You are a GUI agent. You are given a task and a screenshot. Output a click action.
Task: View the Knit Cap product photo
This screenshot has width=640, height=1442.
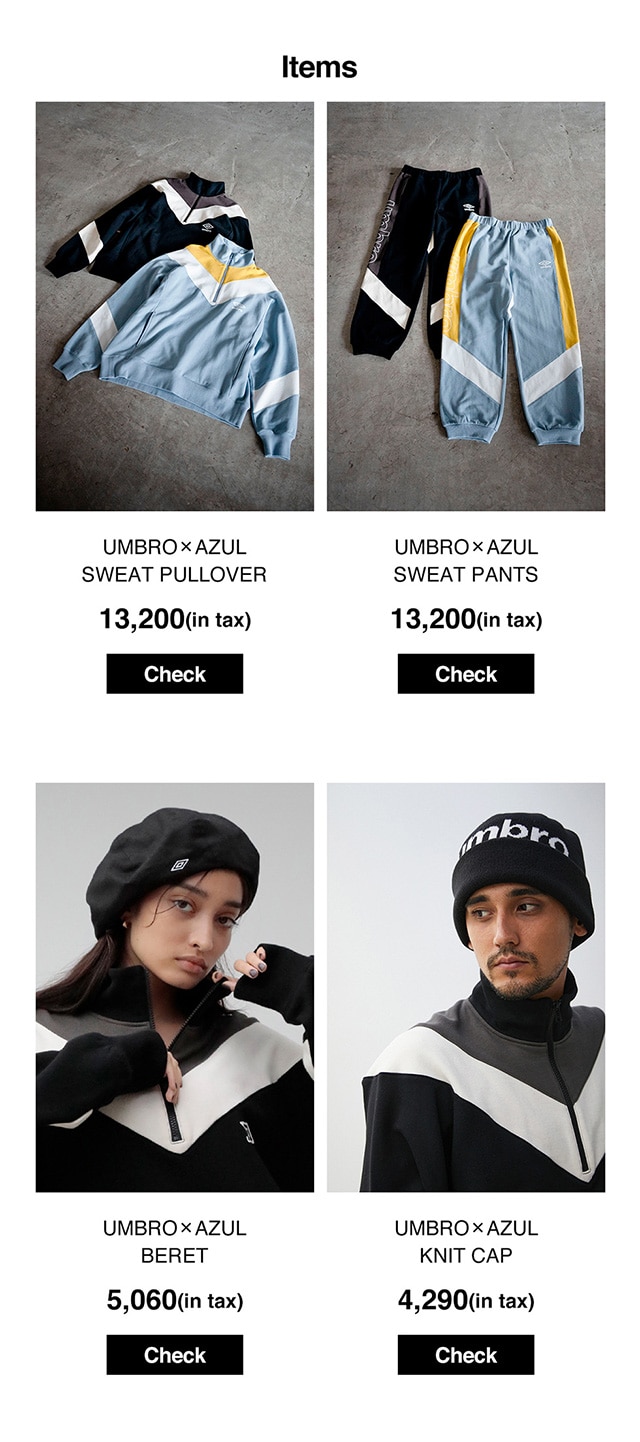(x=465, y=987)
